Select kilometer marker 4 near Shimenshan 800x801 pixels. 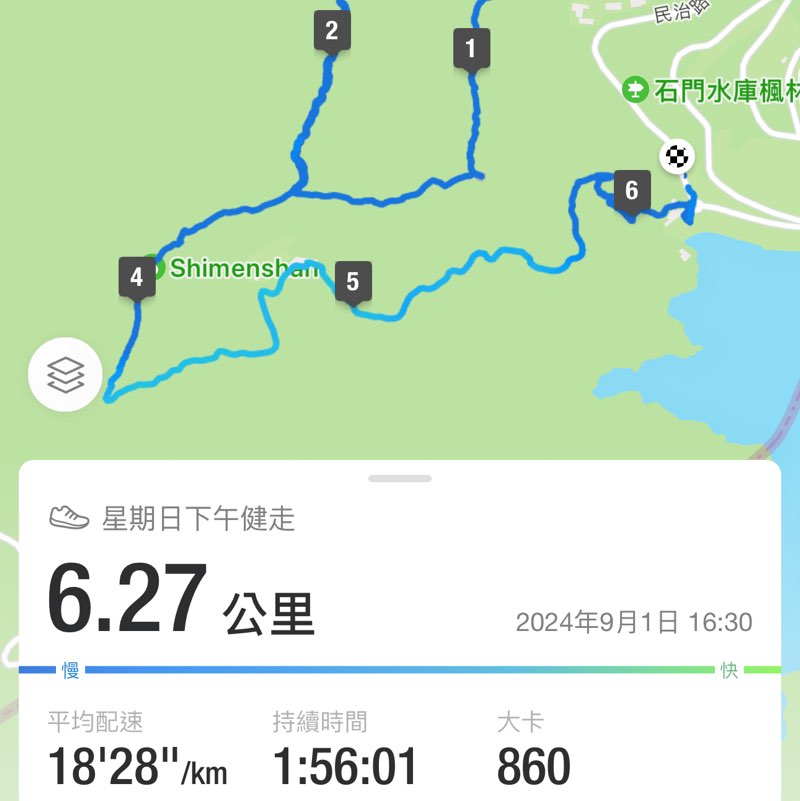point(137,277)
